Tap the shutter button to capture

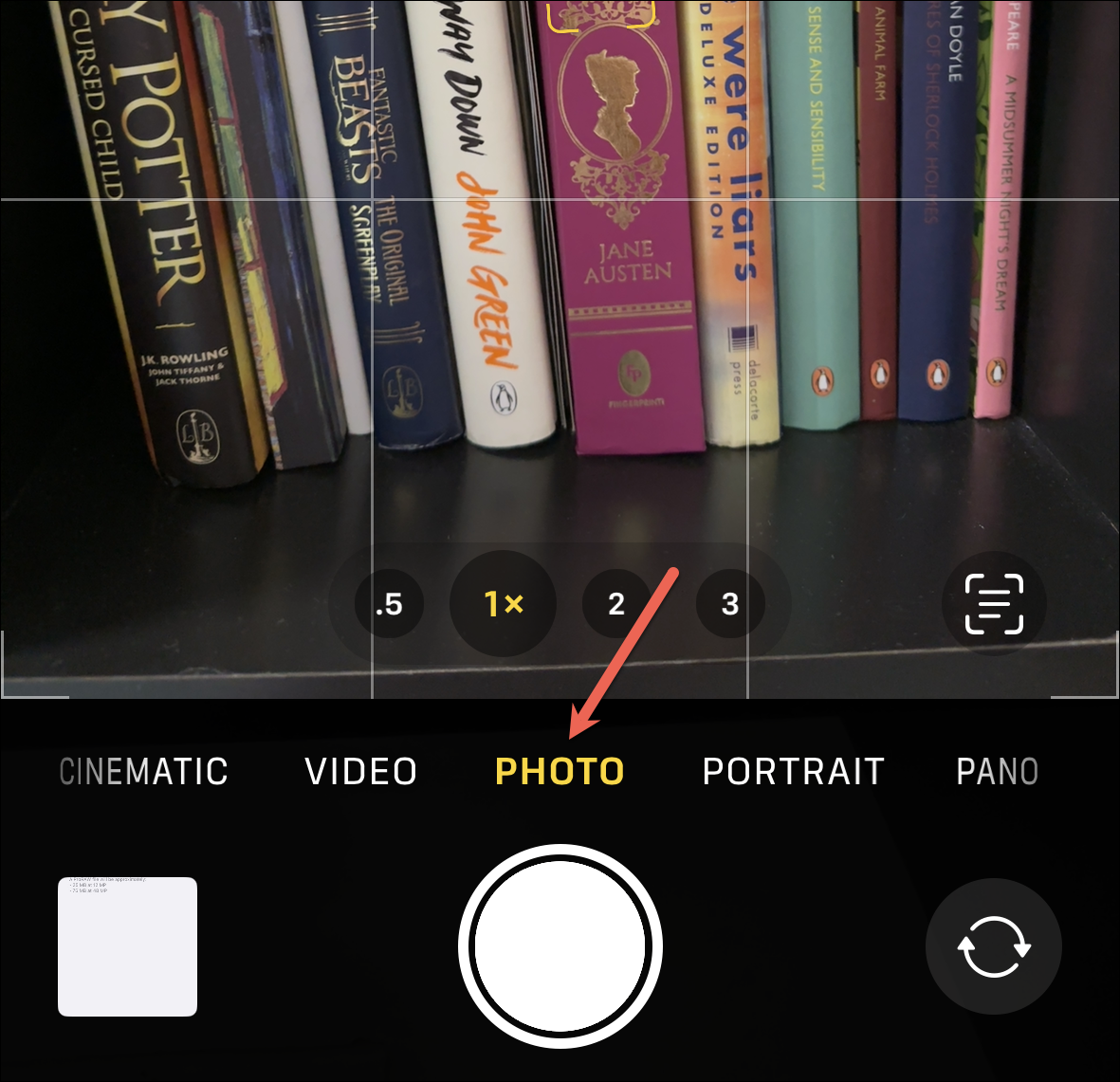[x=560, y=946]
